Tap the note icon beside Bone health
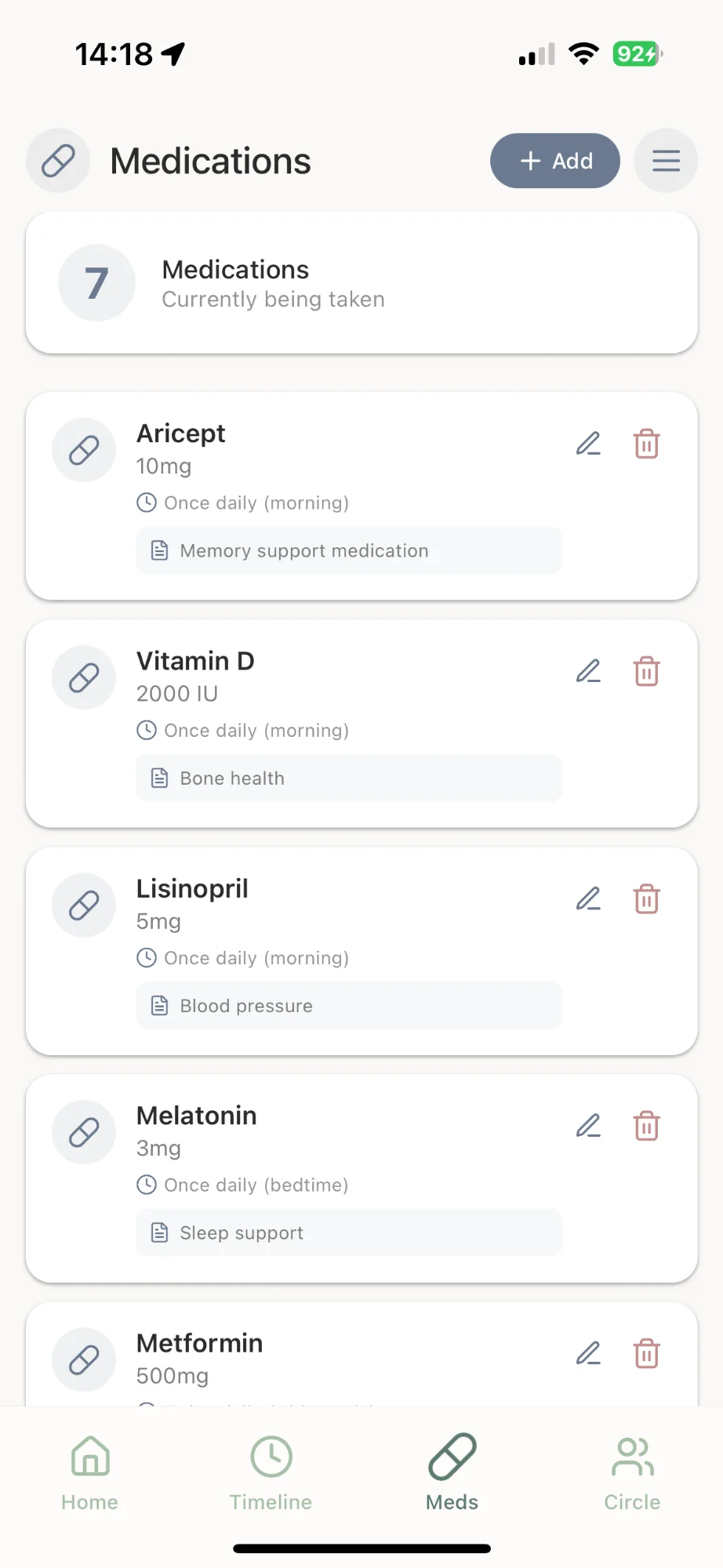 (x=159, y=777)
